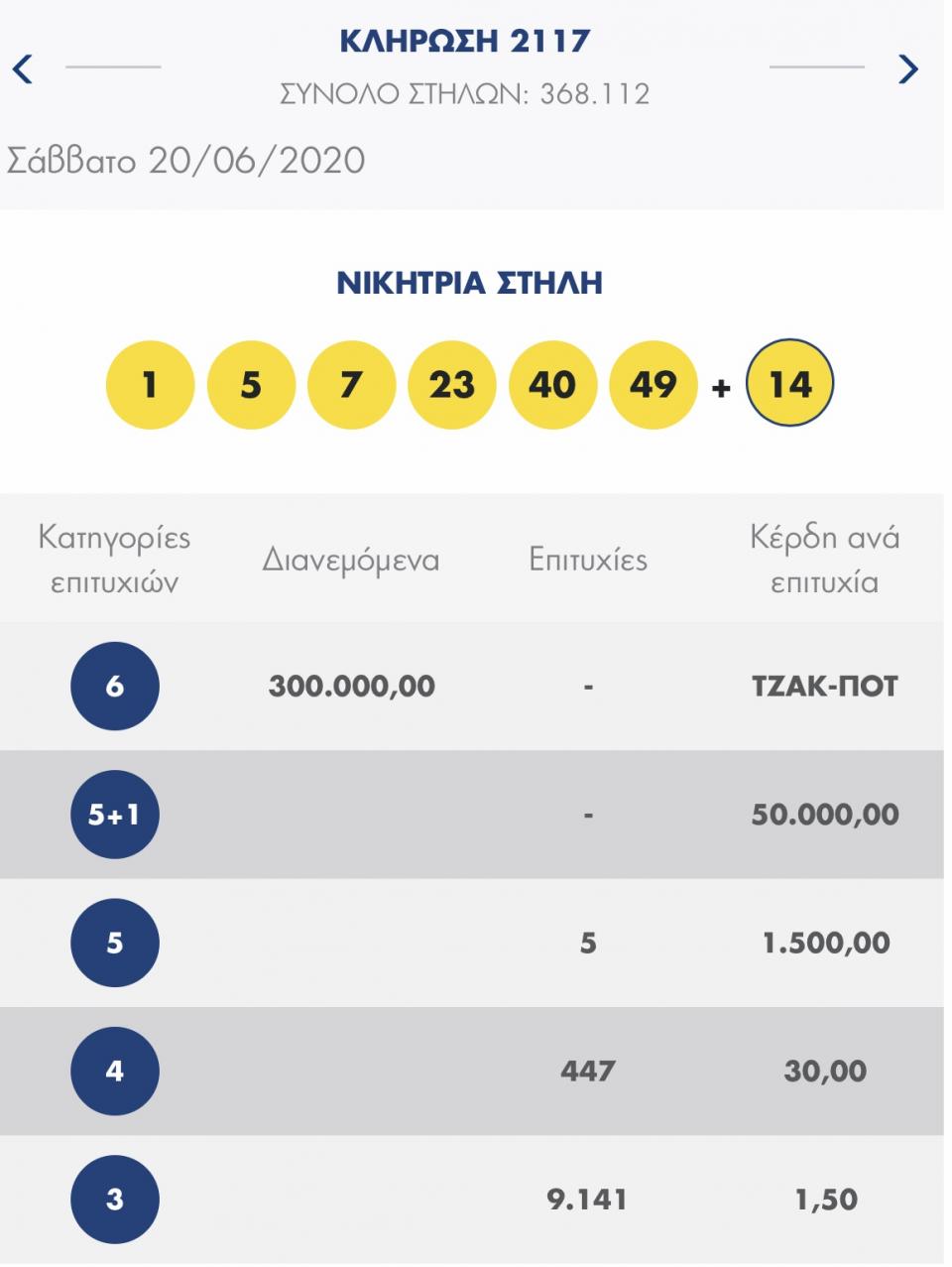Click the date Σάββατο 20/06/2020
The height and width of the screenshot is (1267, 952).
(186, 156)
